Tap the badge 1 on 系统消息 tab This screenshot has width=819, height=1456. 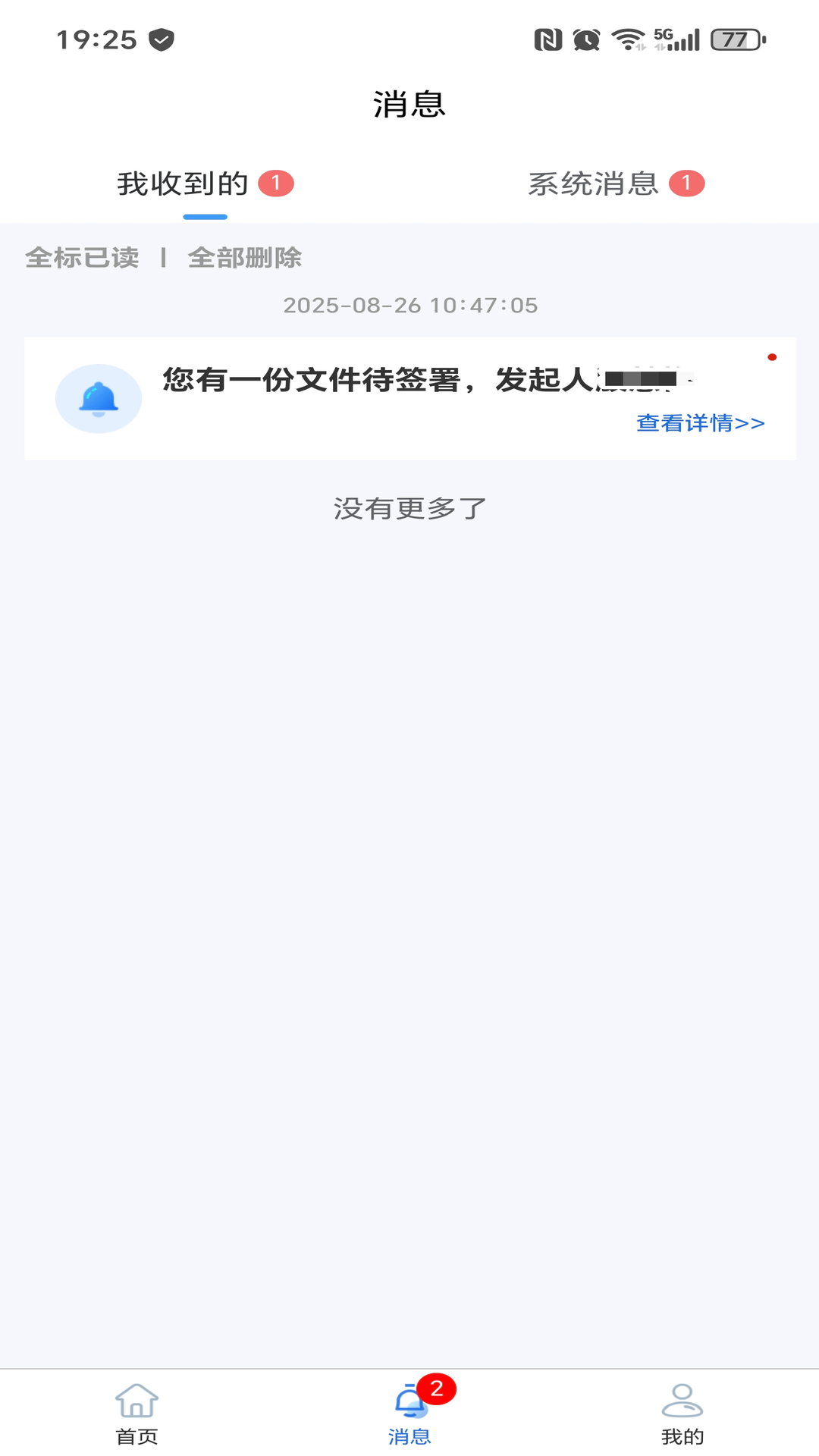(x=686, y=183)
